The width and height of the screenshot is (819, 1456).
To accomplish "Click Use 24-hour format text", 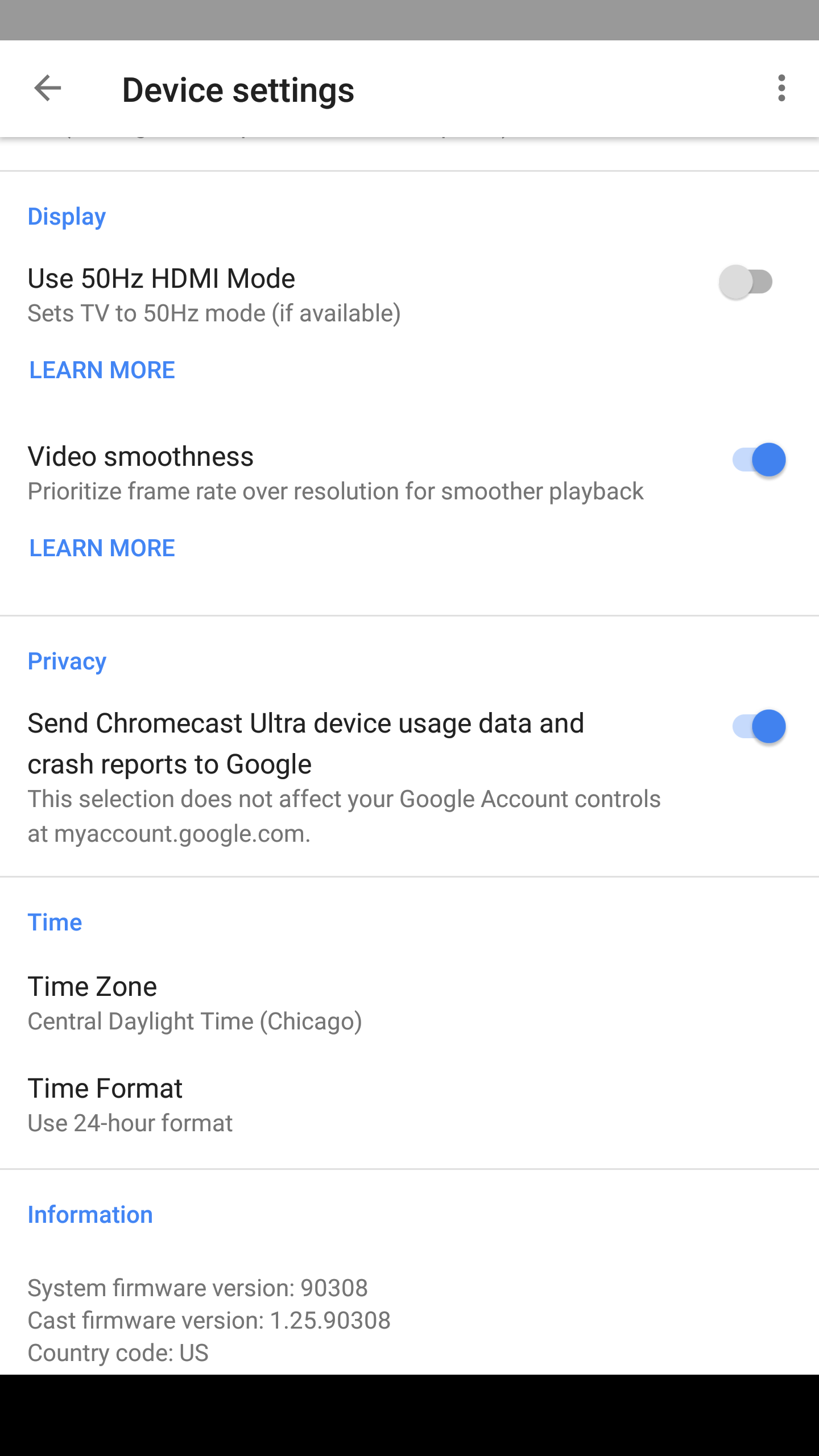I will coord(130,1122).
